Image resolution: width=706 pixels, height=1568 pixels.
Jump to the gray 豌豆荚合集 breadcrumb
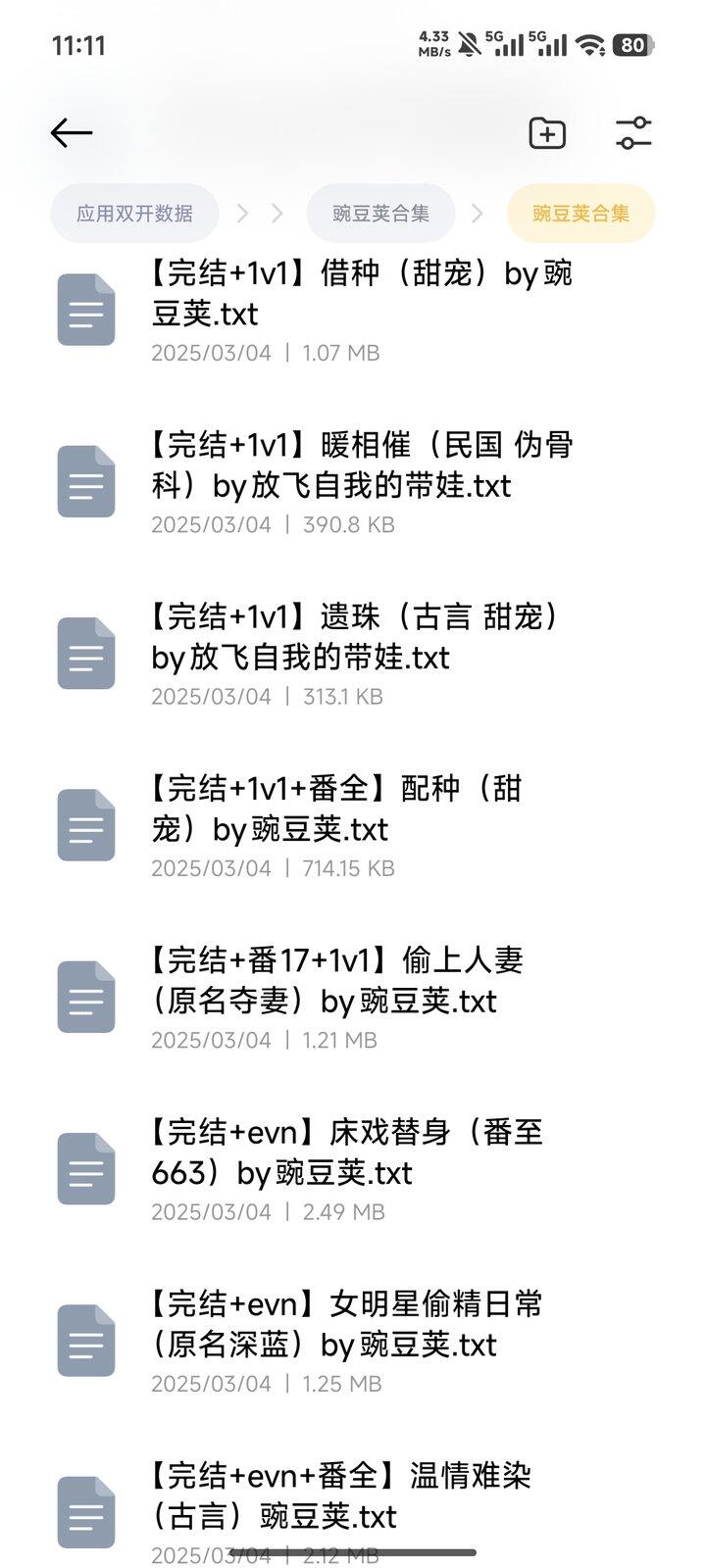(380, 213)
